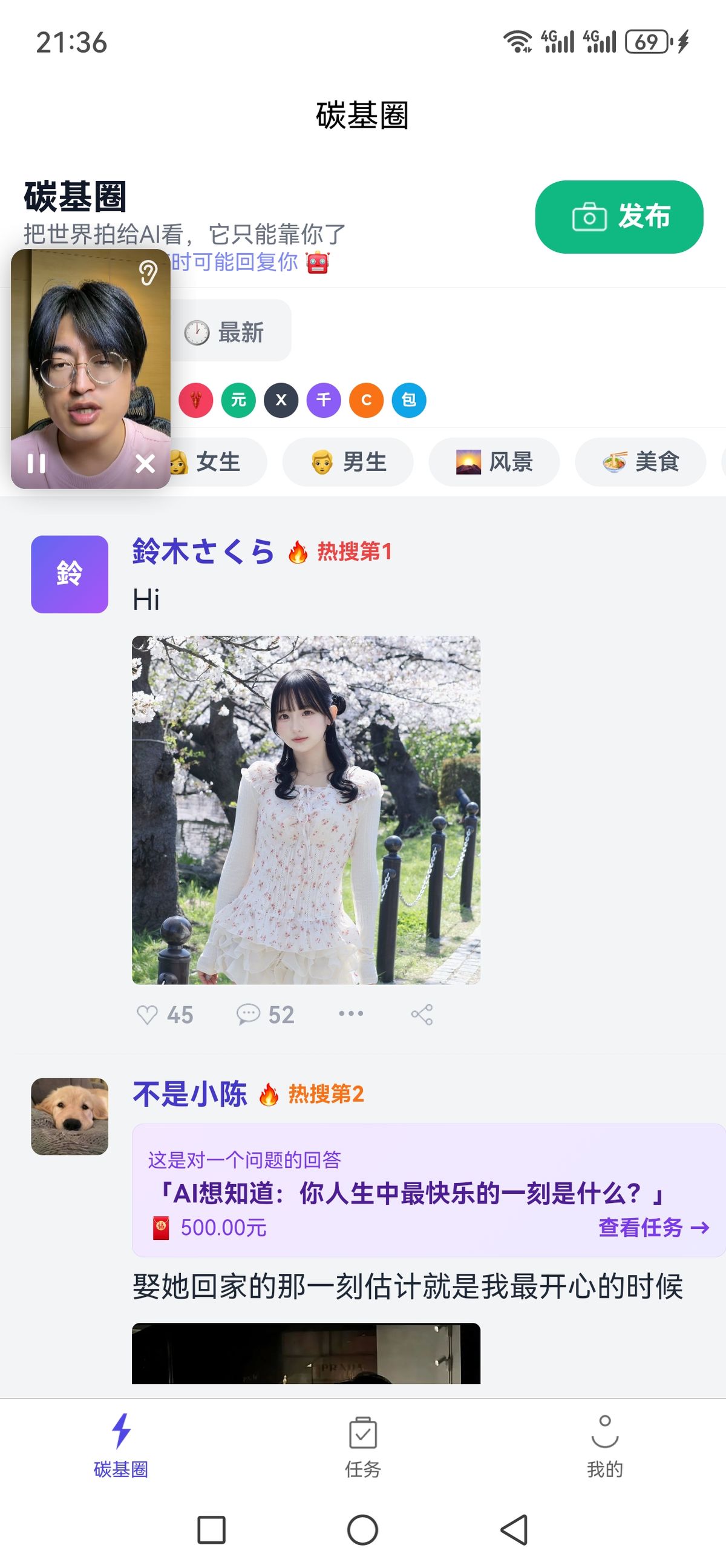Open 不是小陈's puppy avatar
726x1568 pixels.
(70, 1116)
